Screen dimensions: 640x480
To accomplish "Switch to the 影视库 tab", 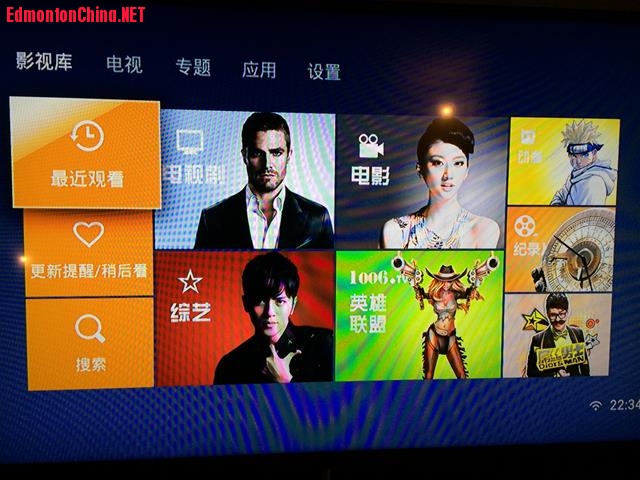I will (x=44, y=62).
